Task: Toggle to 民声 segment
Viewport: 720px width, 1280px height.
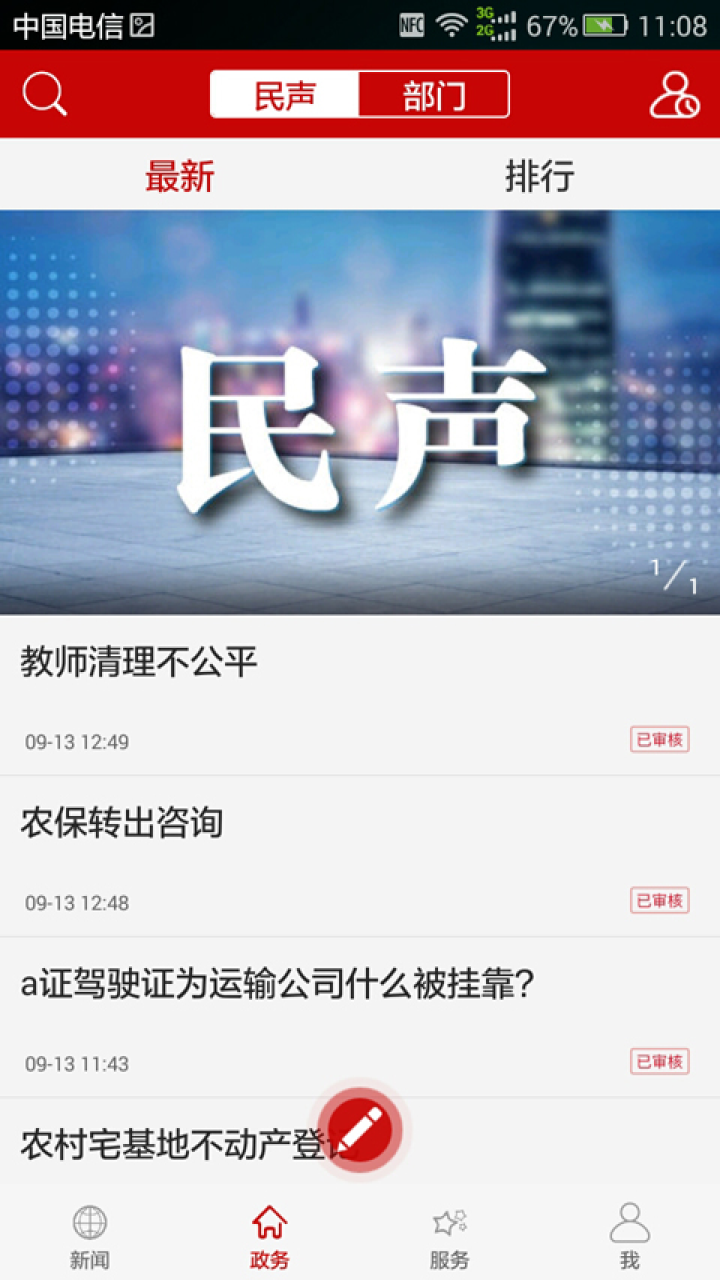Action: coord(283,93)
